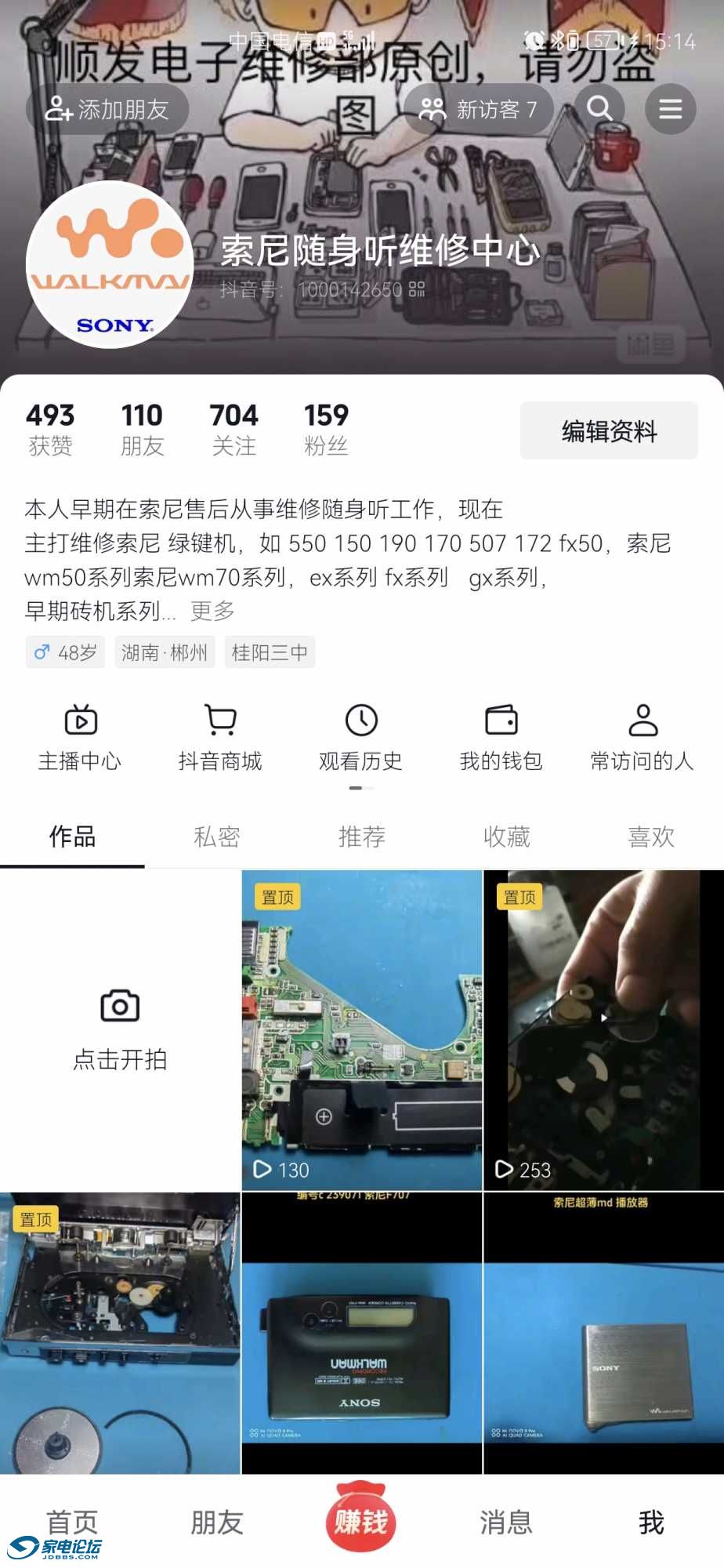
Task: Go to 首页 in bottom navigation
Action: pos(72,1522)
